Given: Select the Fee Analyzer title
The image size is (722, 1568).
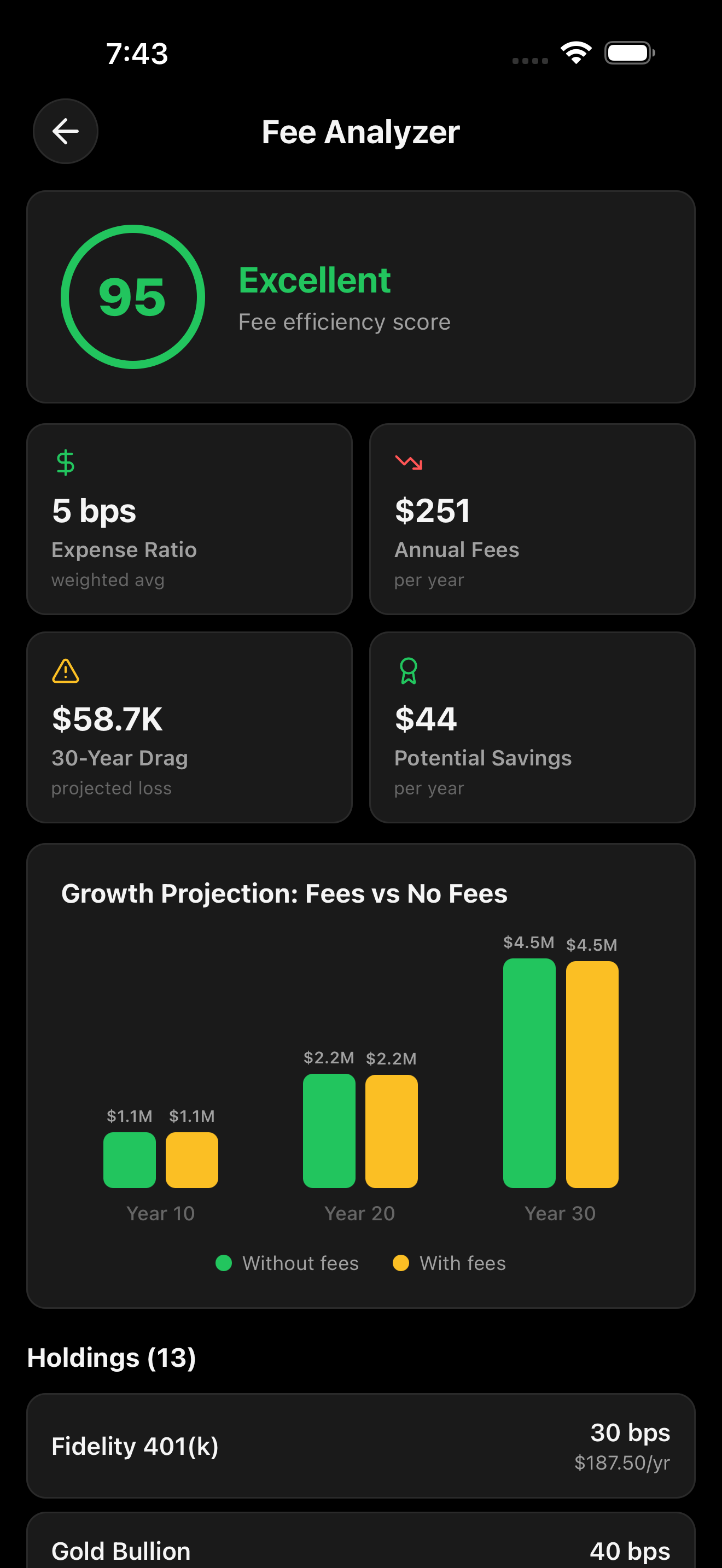Looking at the screenshot, I should (x=361, y=131).
